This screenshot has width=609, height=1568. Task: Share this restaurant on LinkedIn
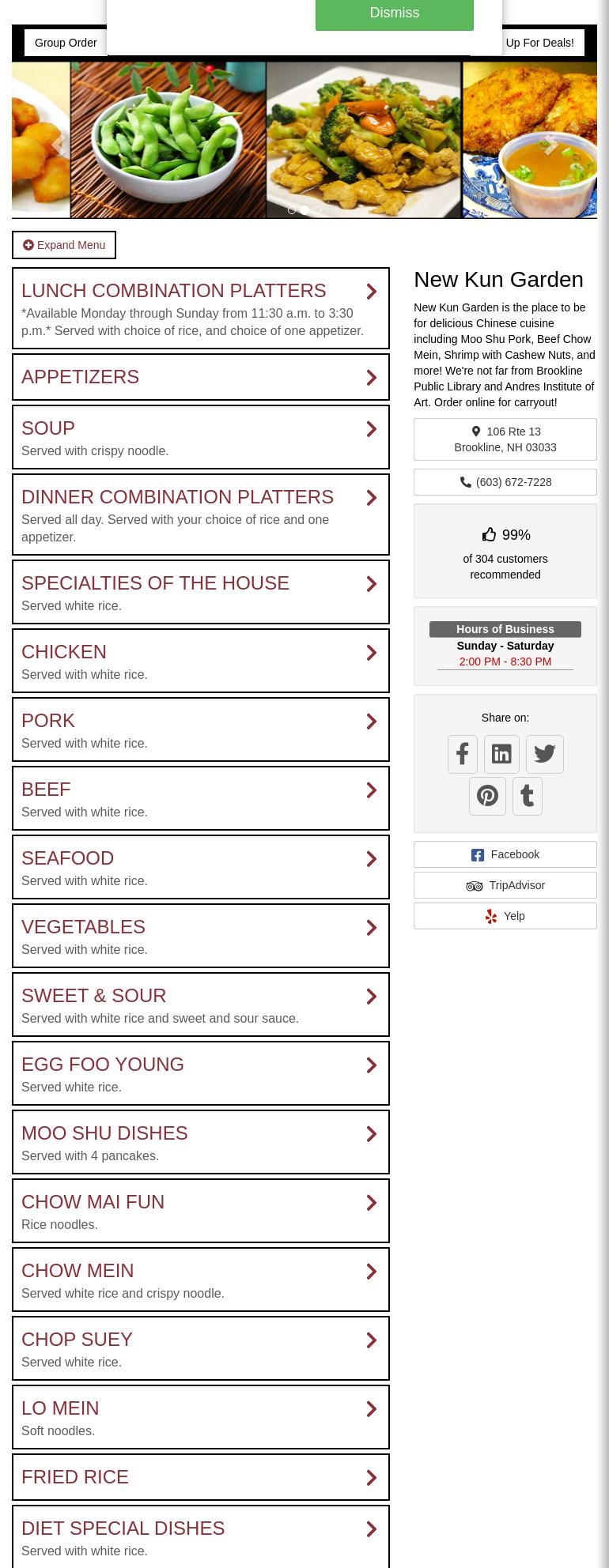tap(501, 754)
